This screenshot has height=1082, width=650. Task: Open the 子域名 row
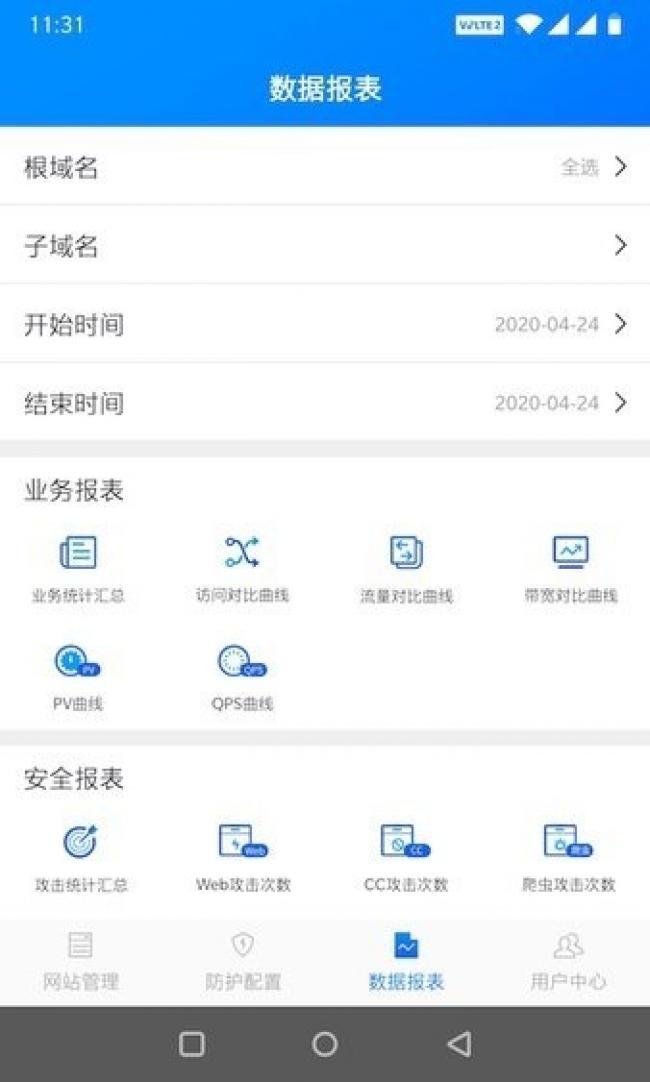(325, 245)
